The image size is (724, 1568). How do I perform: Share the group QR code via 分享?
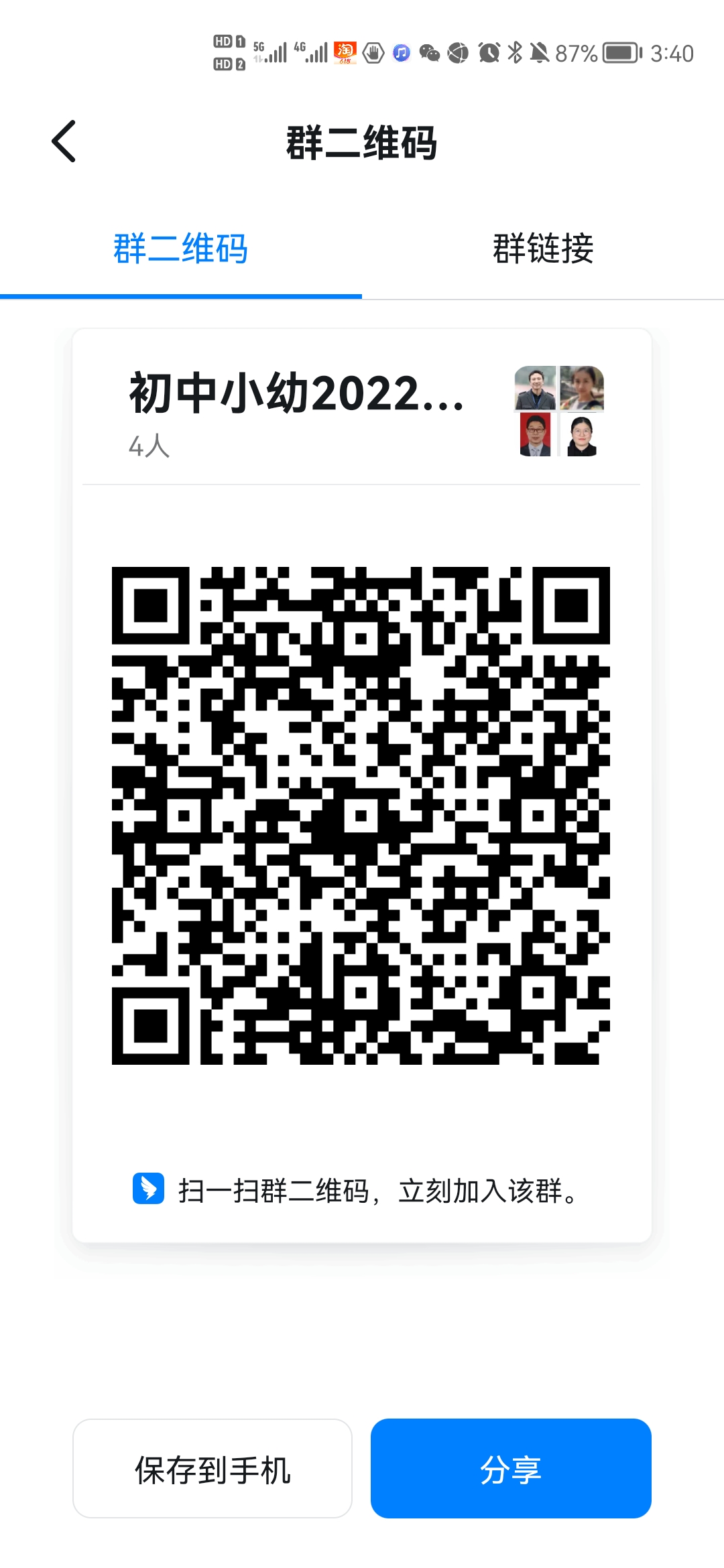(511, 1469)
